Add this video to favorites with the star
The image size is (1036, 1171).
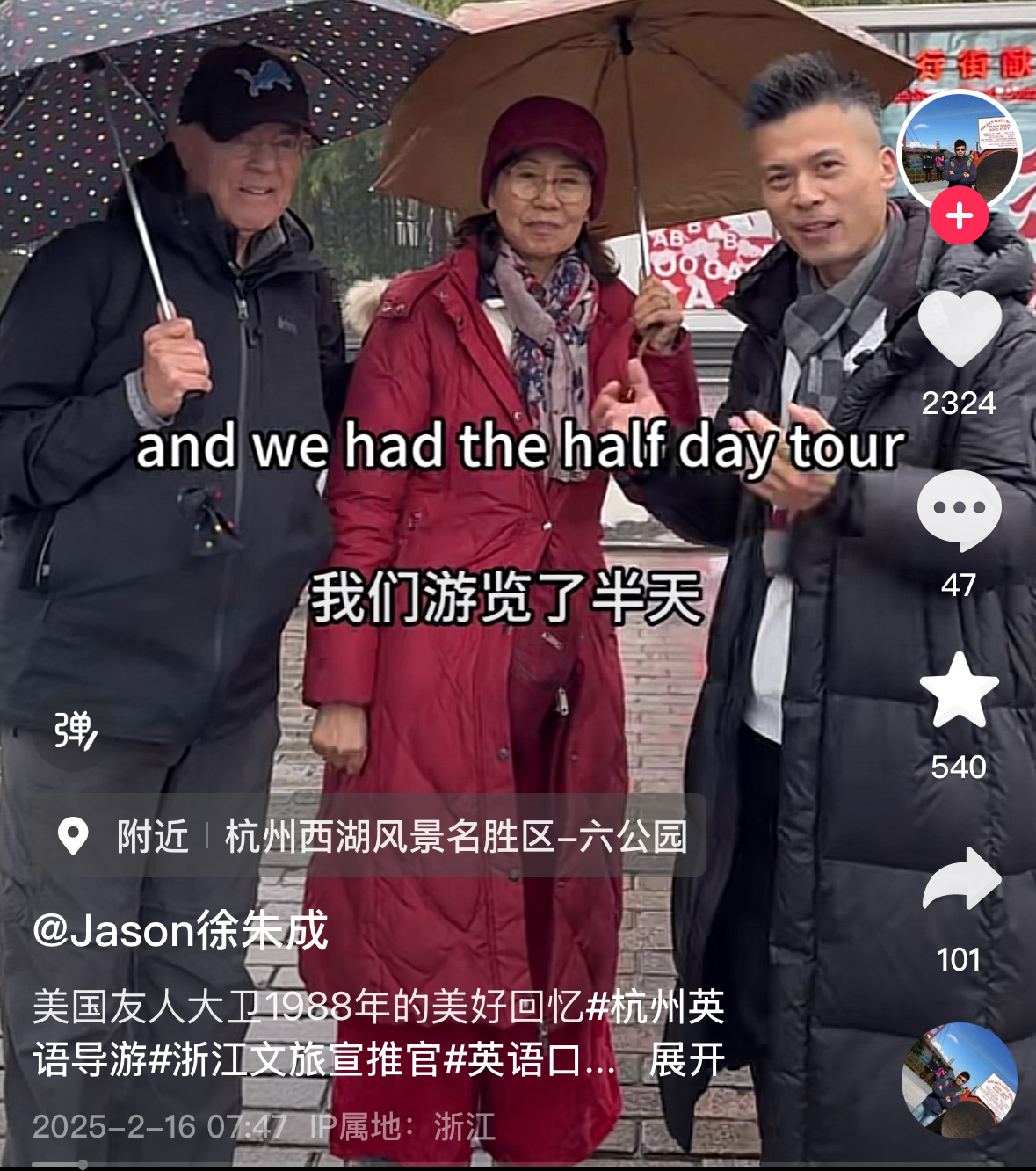click(x=959, y=692)
